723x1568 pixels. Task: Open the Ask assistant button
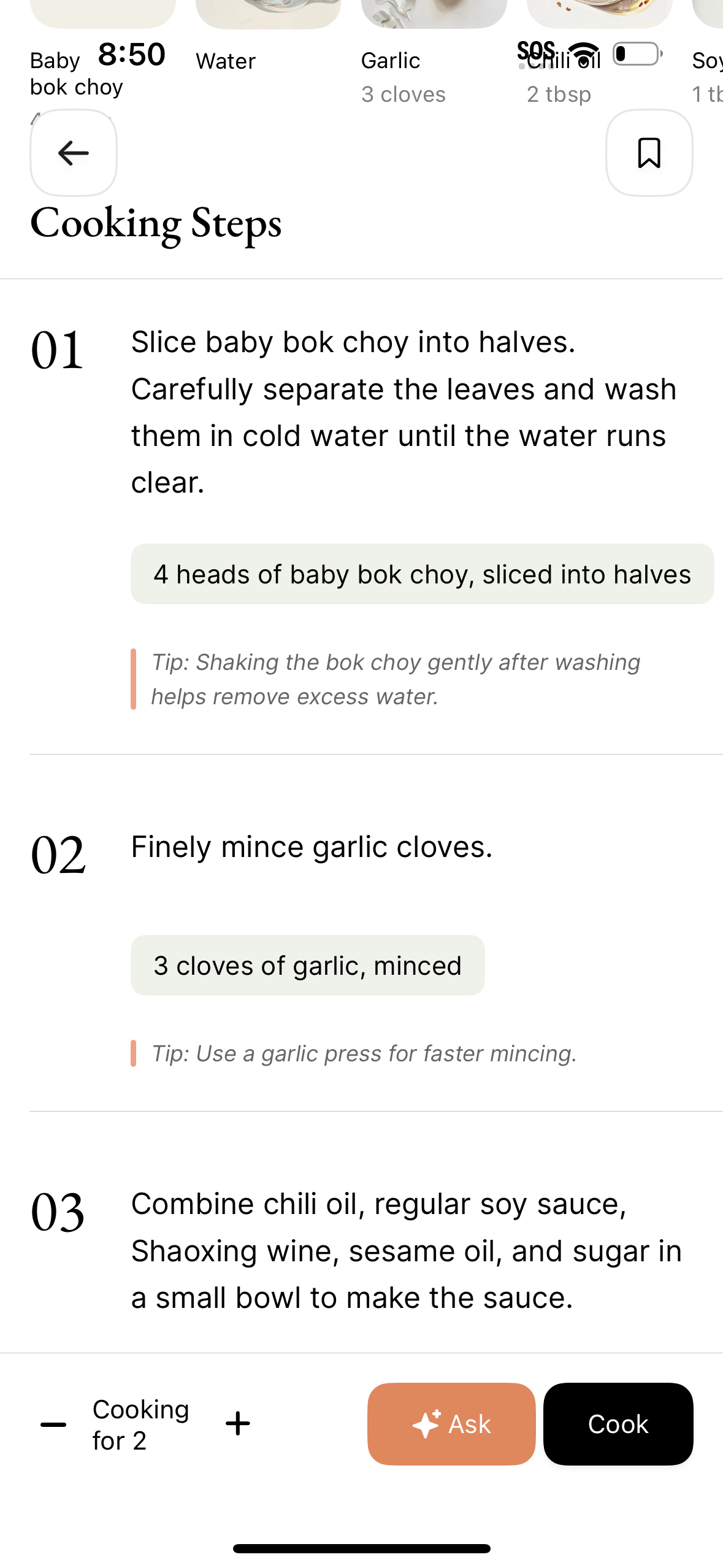point(451,1424)
